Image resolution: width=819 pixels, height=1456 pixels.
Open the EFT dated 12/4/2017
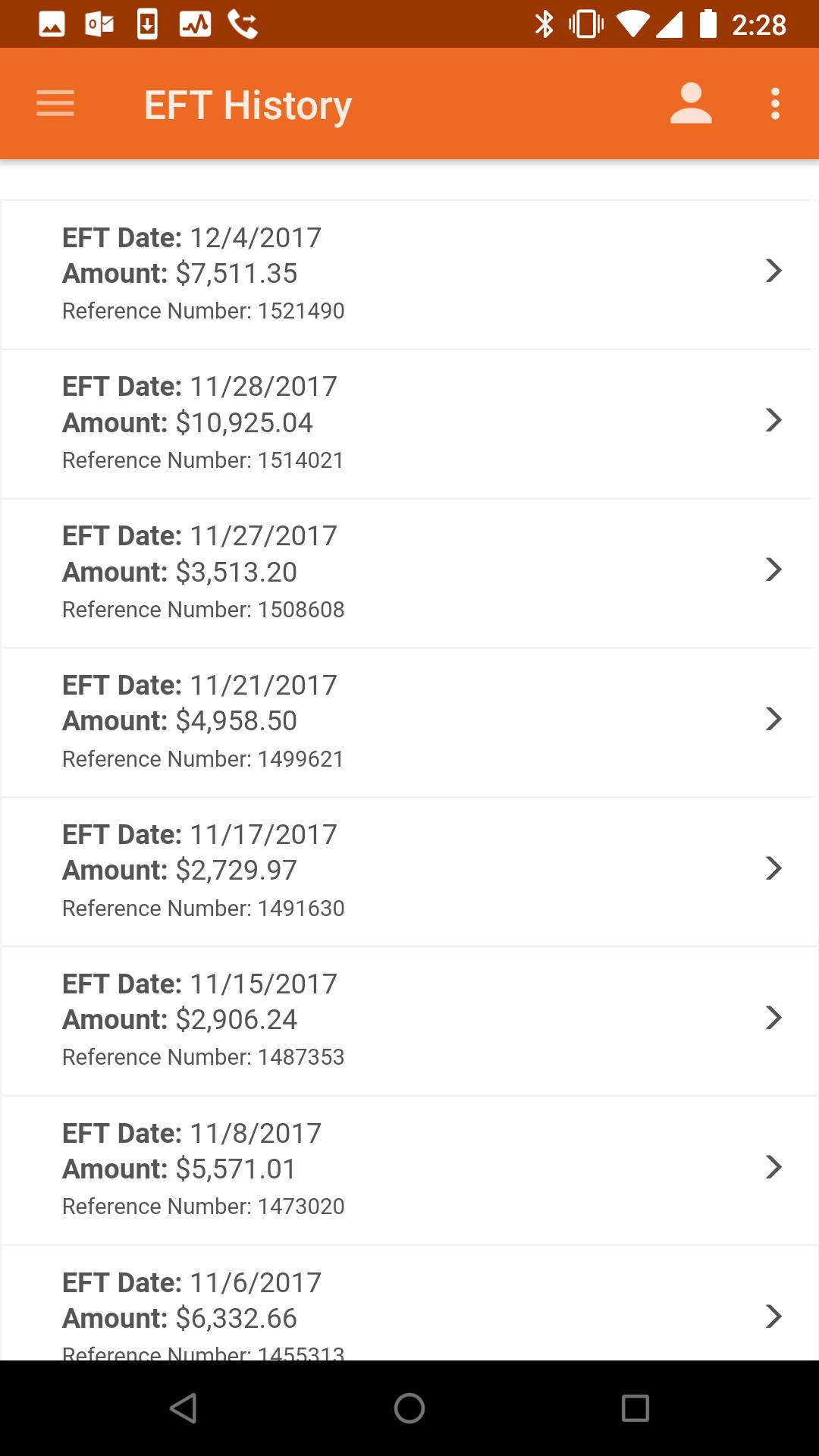[x=409, y=274]
